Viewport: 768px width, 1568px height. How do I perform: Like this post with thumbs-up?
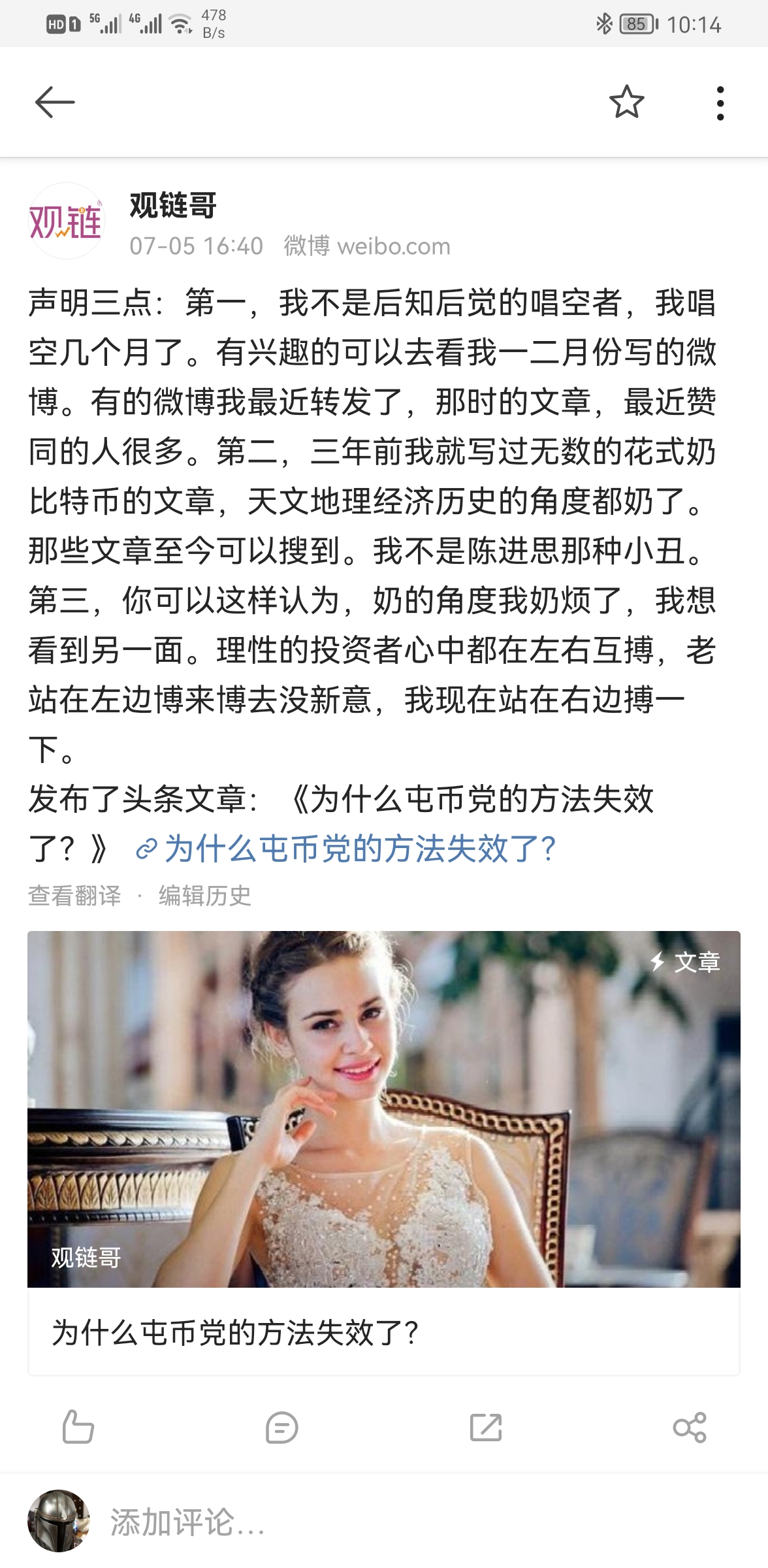point(78,1427)
